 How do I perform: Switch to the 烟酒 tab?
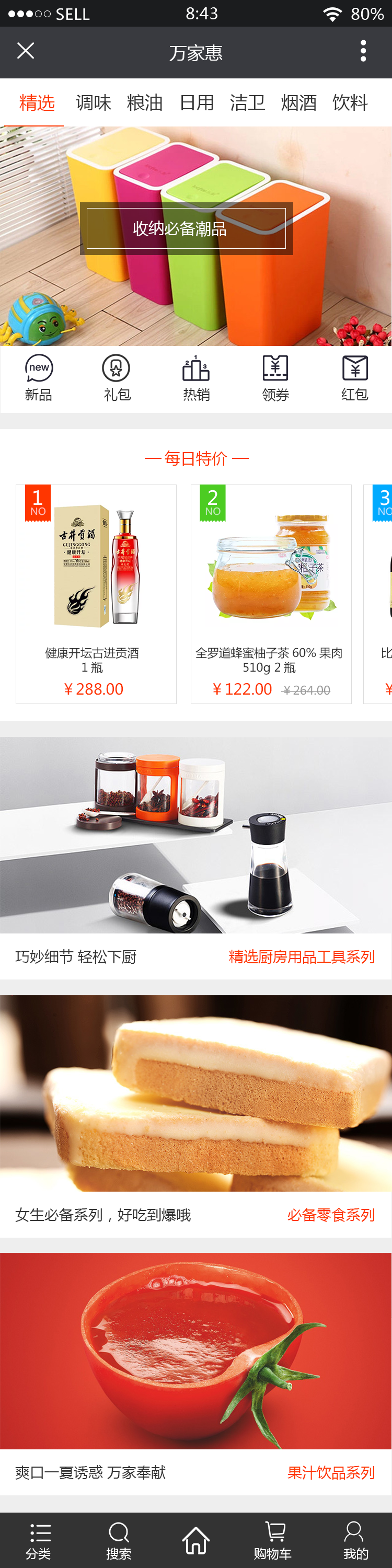[298, 103]
